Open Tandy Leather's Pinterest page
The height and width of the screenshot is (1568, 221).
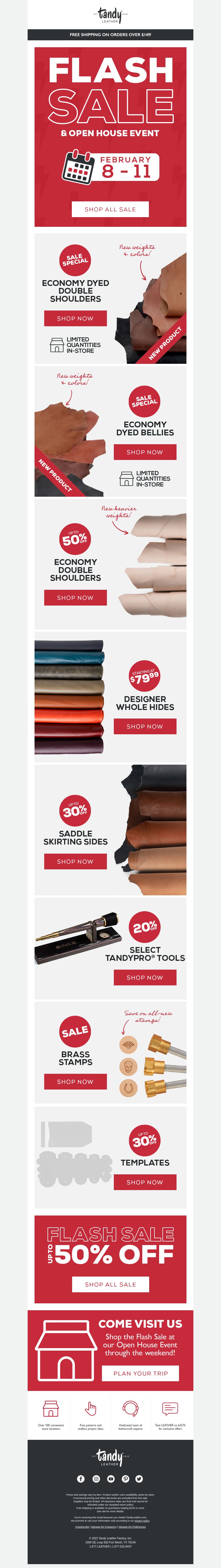[x=125, y=1478]
